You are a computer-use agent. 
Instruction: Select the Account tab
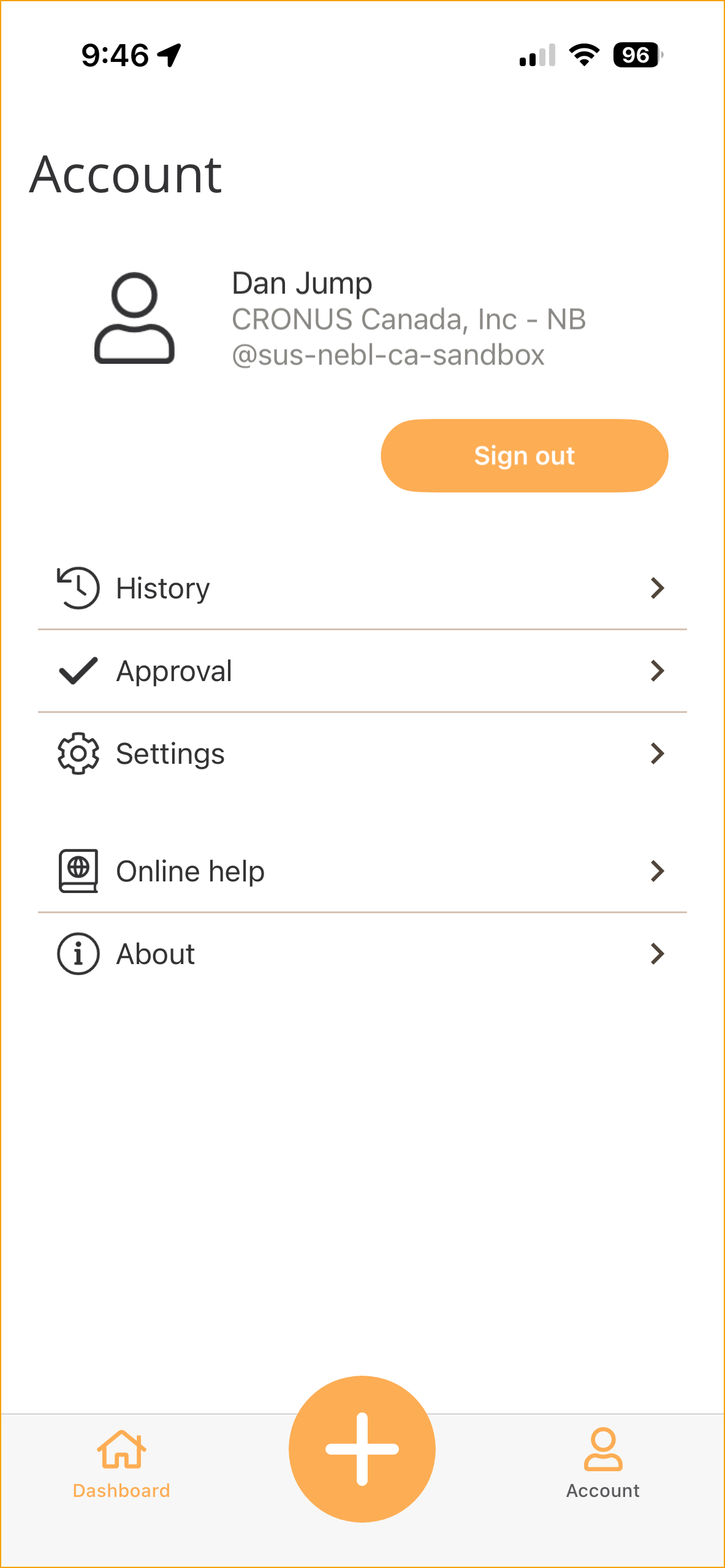tap(602, 1464)
